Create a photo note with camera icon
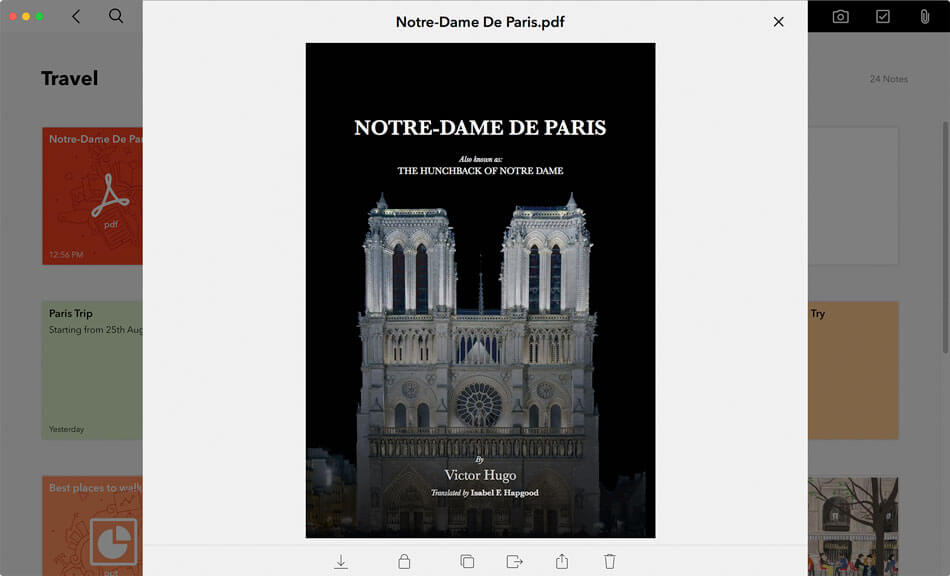Viewport: 950px width, 576px height. 841,17
